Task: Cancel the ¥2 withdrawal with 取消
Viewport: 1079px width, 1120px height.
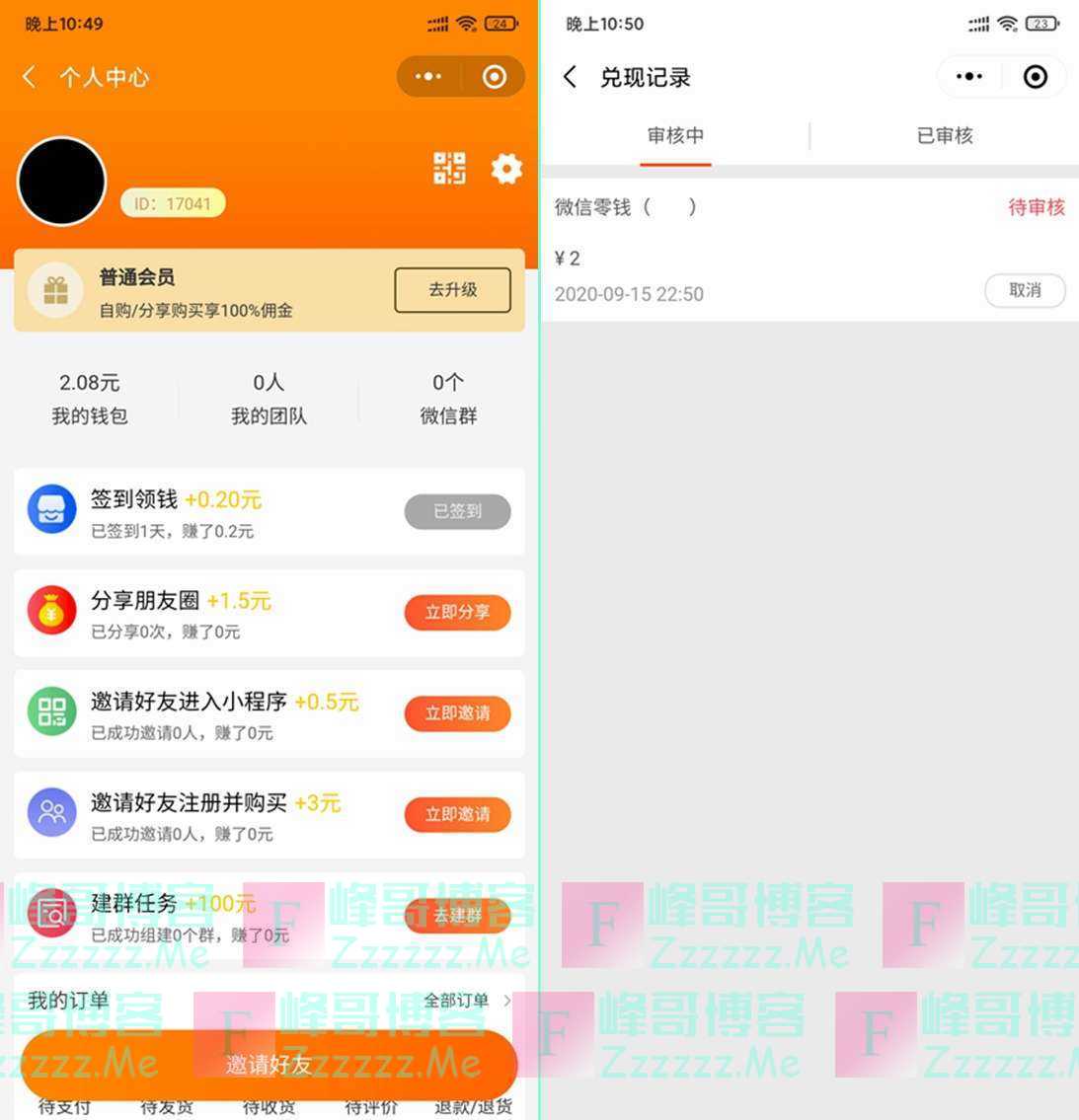Action: click(x=1025, y=290)
